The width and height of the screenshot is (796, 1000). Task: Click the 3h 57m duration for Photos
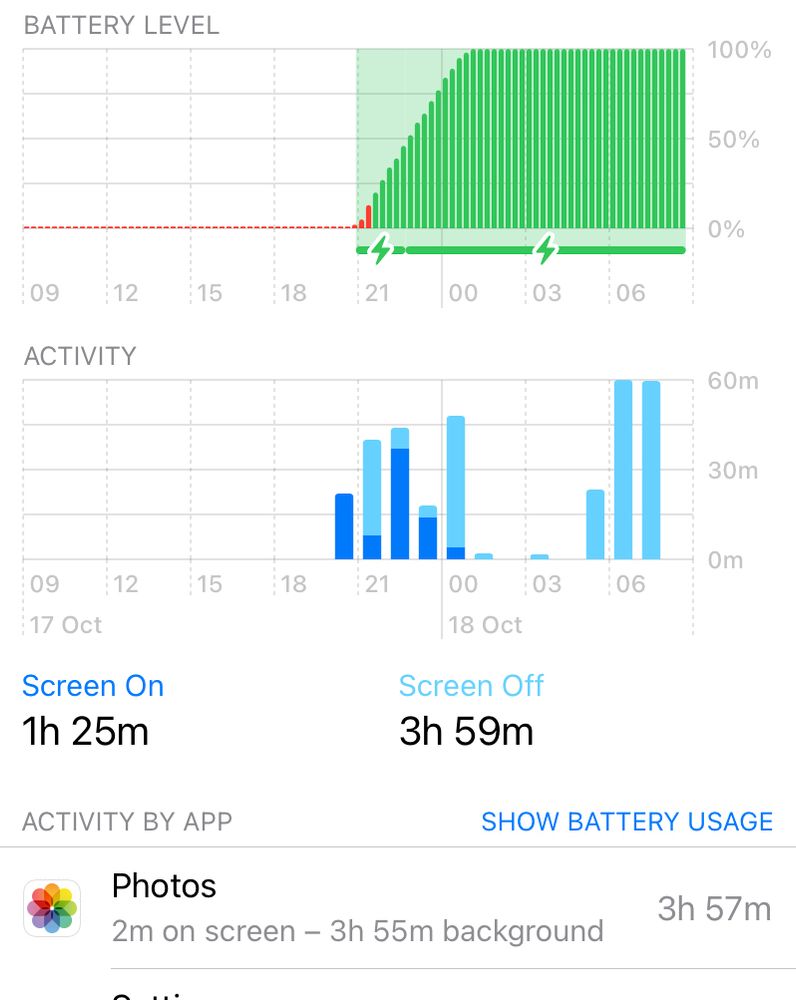(715, 908)
